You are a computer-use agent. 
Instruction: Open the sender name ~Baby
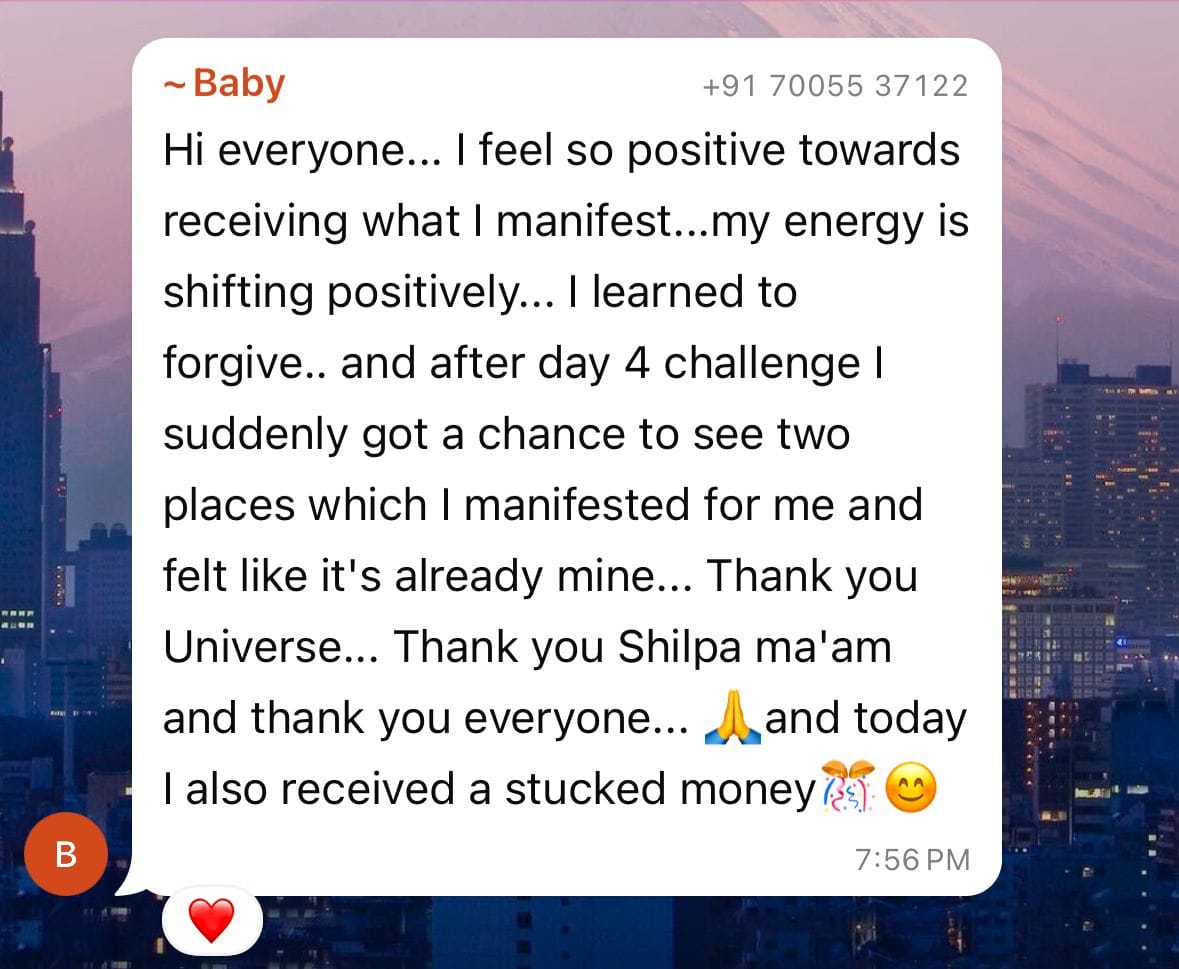pos(225,83)
